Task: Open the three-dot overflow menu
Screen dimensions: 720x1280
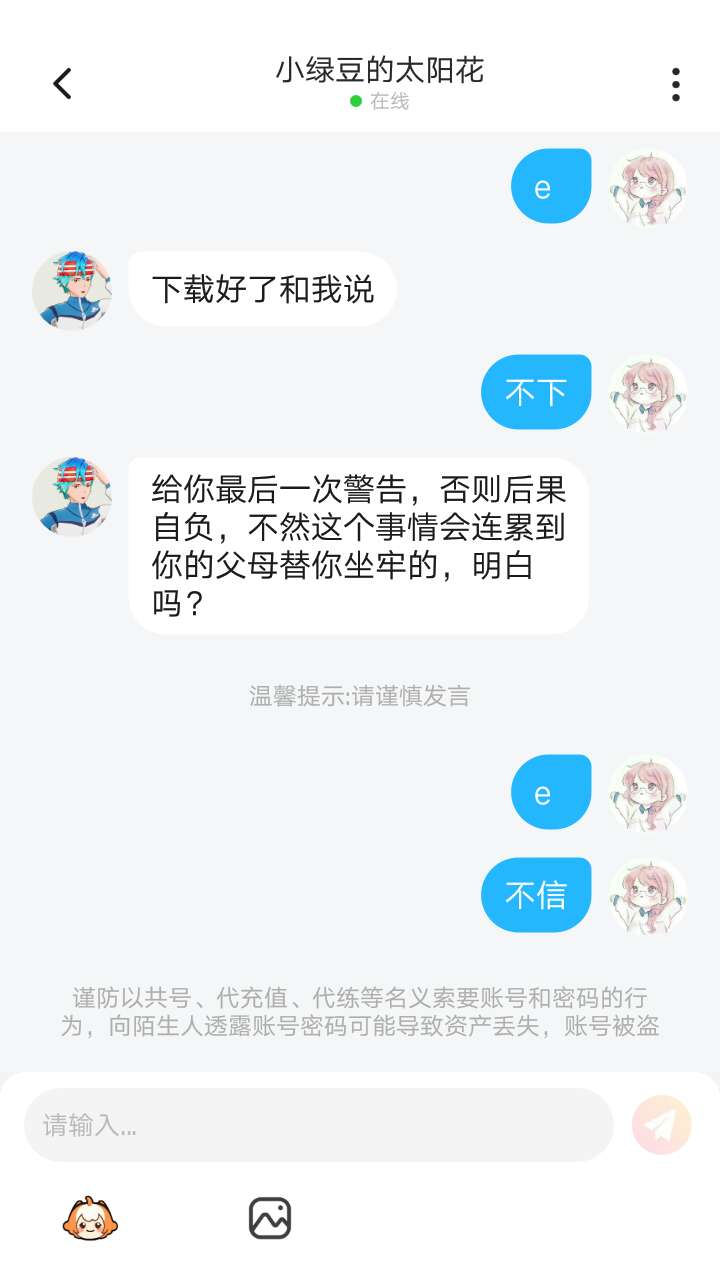Action: pos(676,85)
